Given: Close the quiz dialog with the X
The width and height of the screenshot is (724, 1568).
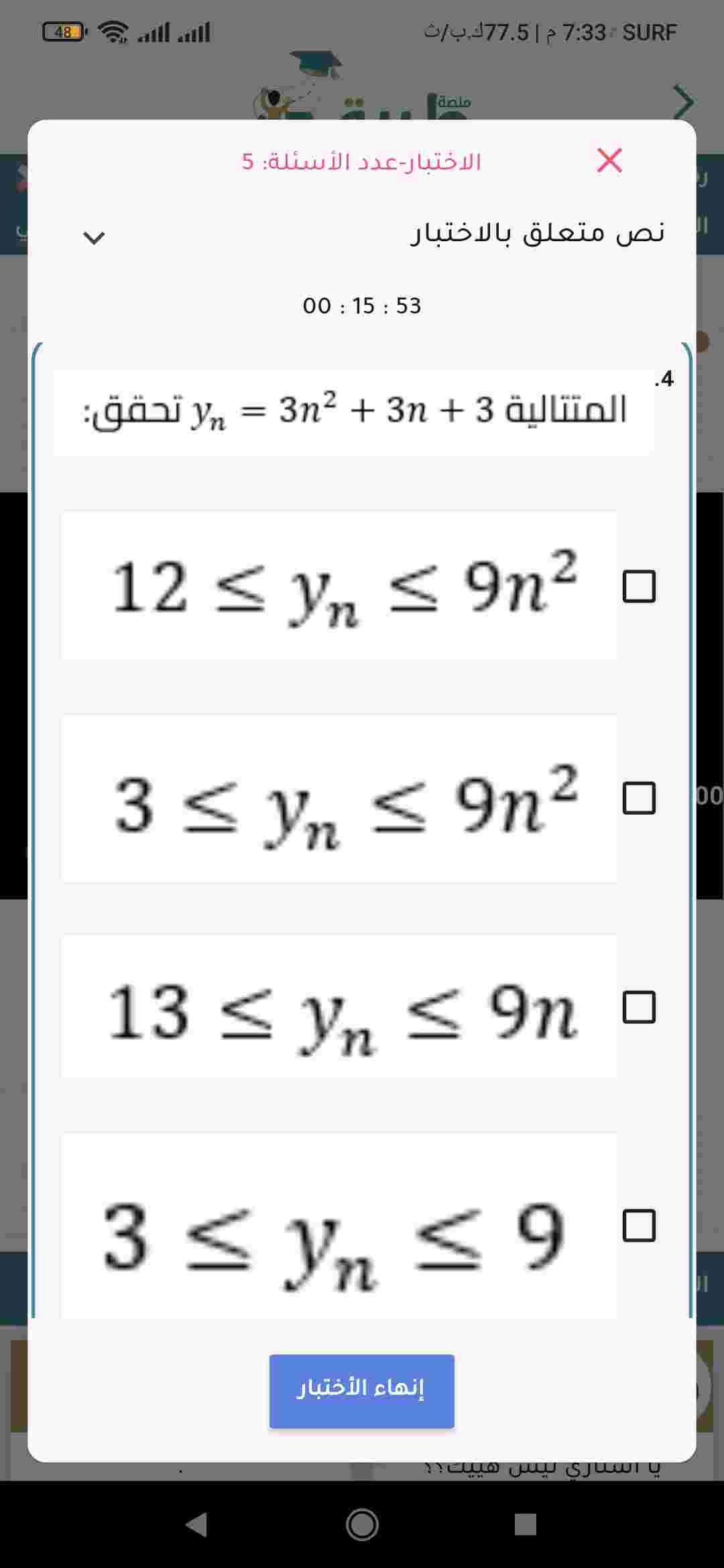Looking at the screenshot, I should point(609,161).
